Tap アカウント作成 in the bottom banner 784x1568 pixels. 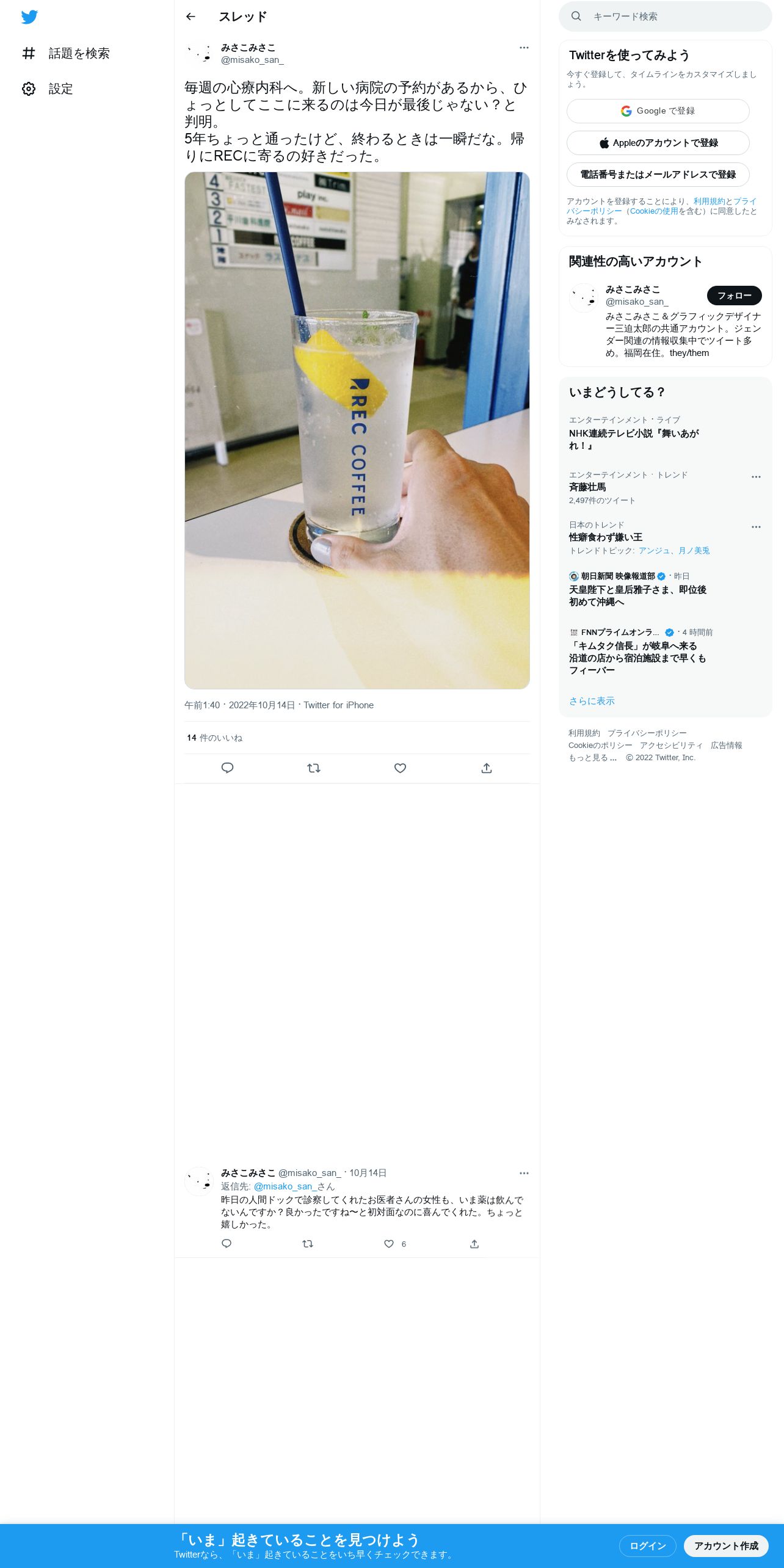[x=726, y=1546]
